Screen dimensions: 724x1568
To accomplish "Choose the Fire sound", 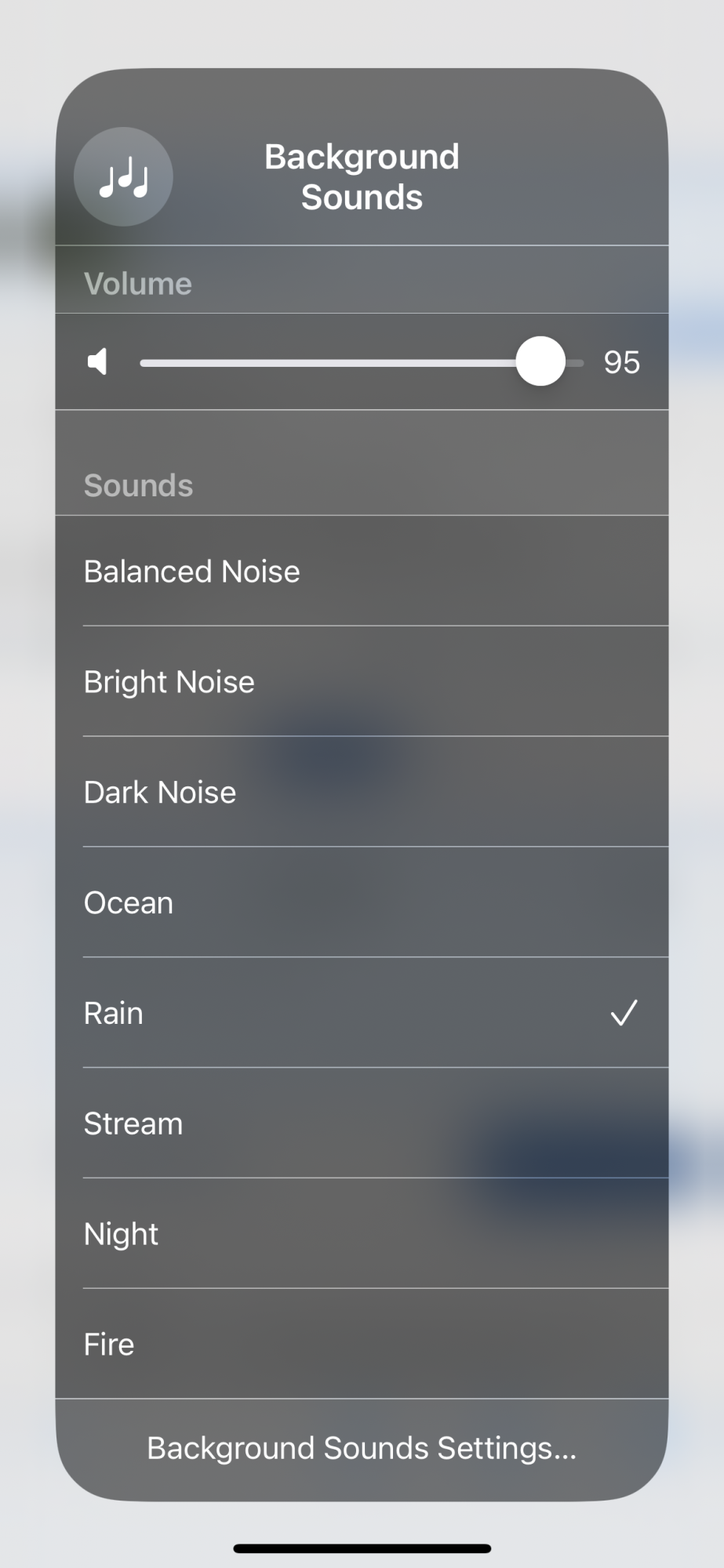I will (362, 1344).
